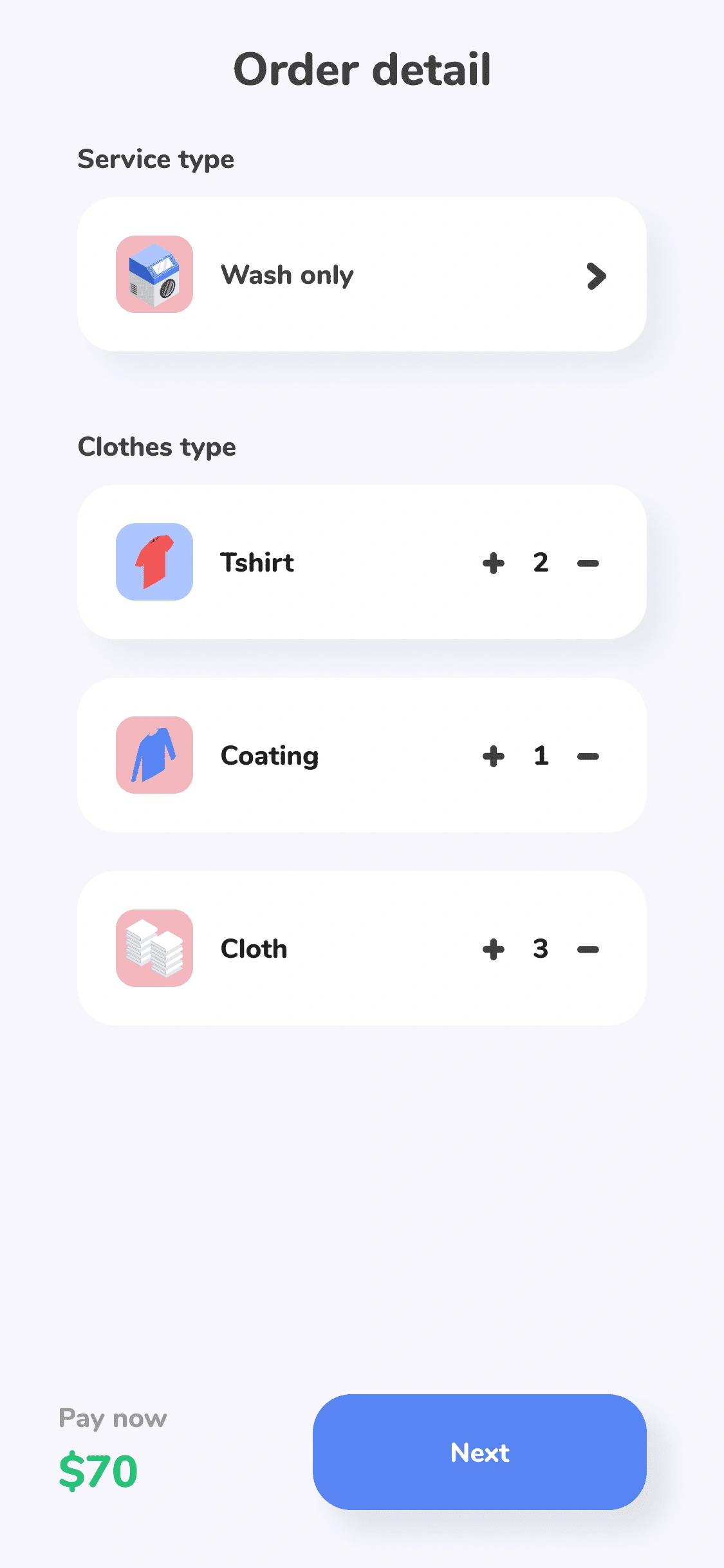Tap the Next button to continue
Screen dimensions: 724x1568
click(x=479, y=1452)
